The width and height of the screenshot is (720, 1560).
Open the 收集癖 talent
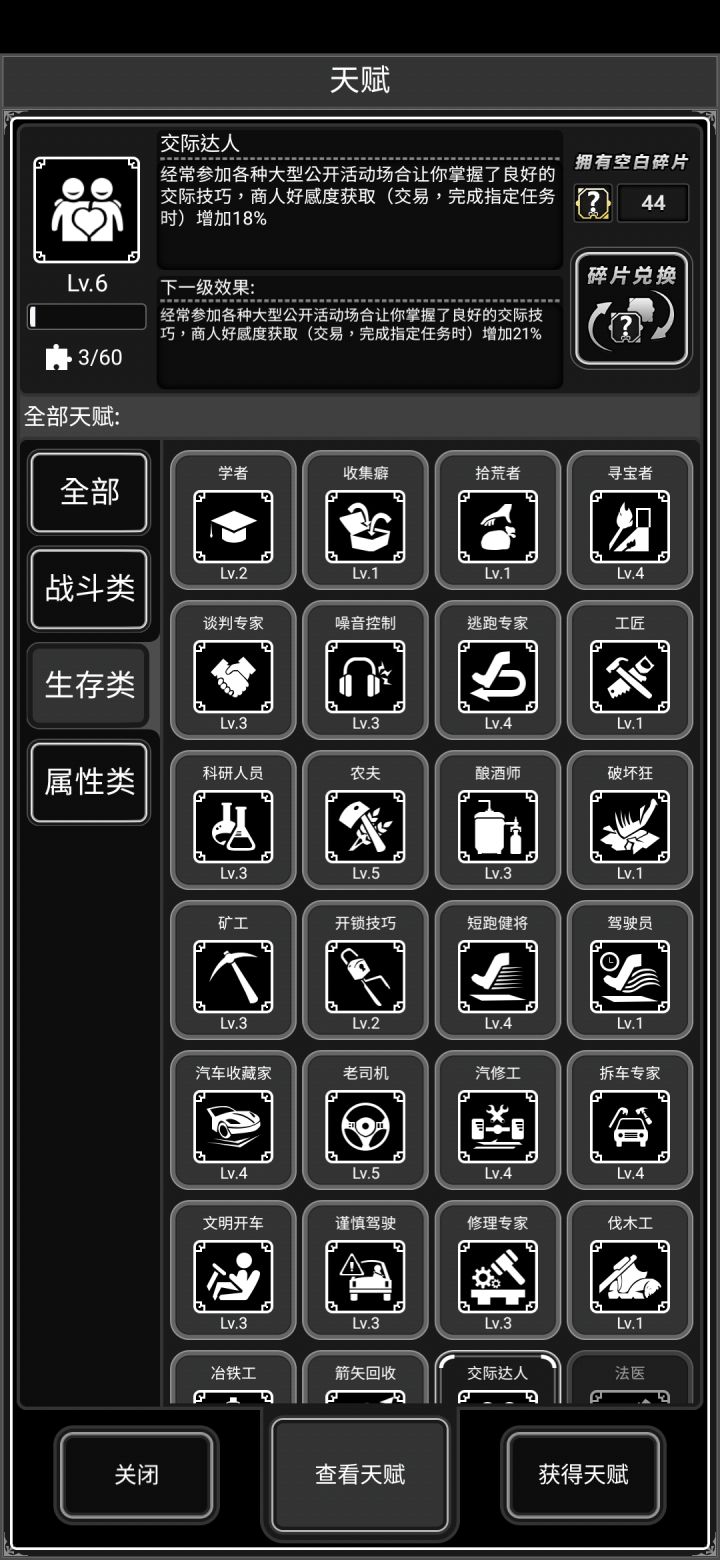(365, 527)
